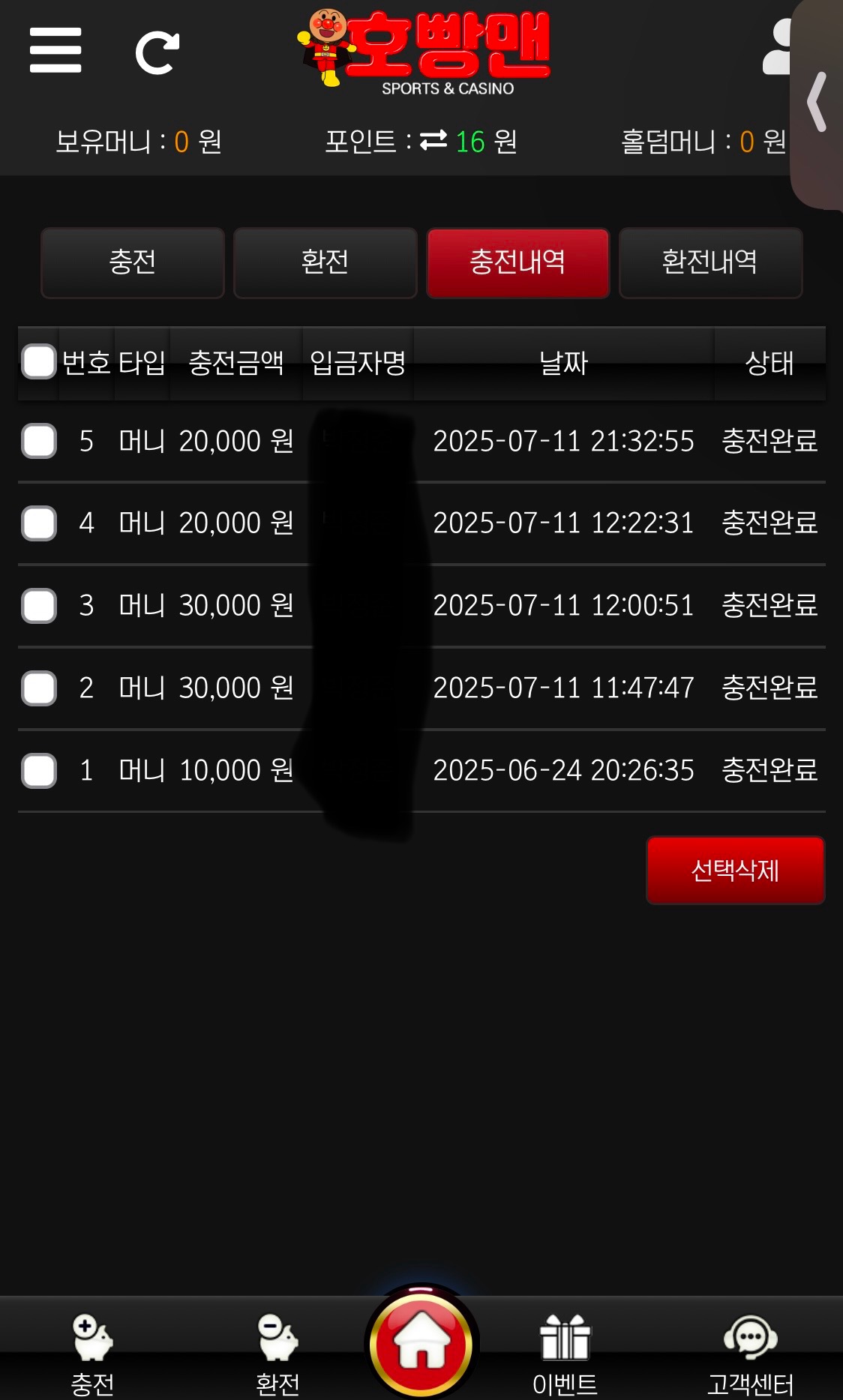Return to home via center button

click(x=421, y=1344)
